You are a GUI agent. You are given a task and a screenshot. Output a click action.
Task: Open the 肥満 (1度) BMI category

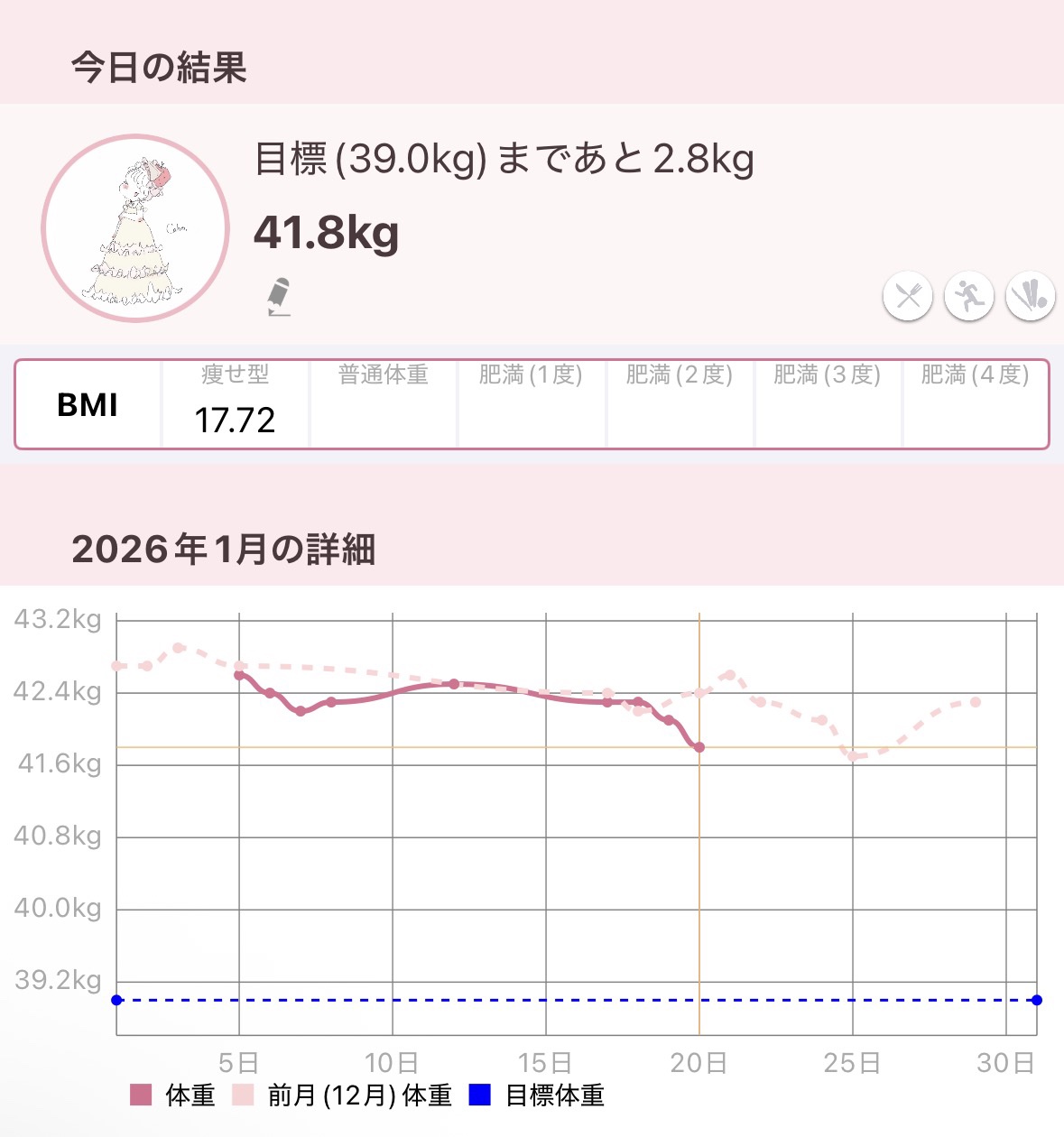click(x=531, y=403)
